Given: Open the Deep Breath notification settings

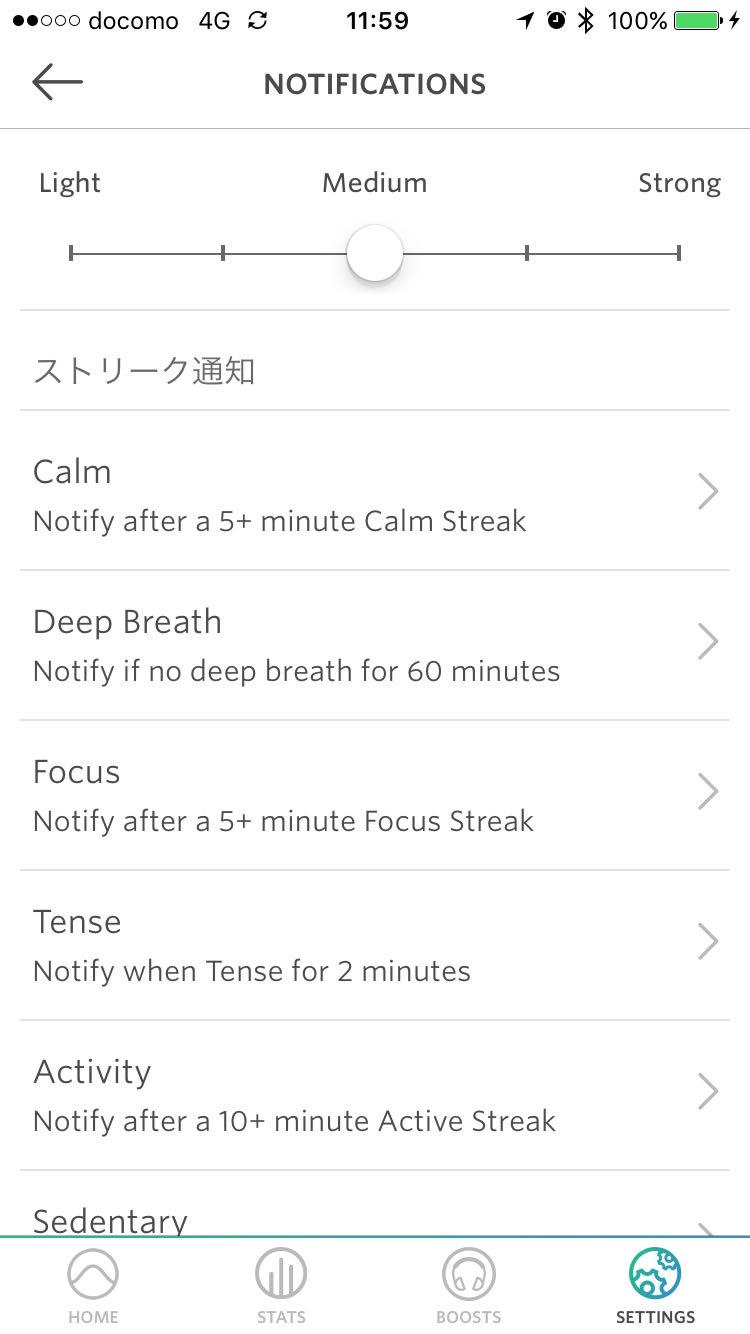Looking at the screenshot, I should coord(375,645).
